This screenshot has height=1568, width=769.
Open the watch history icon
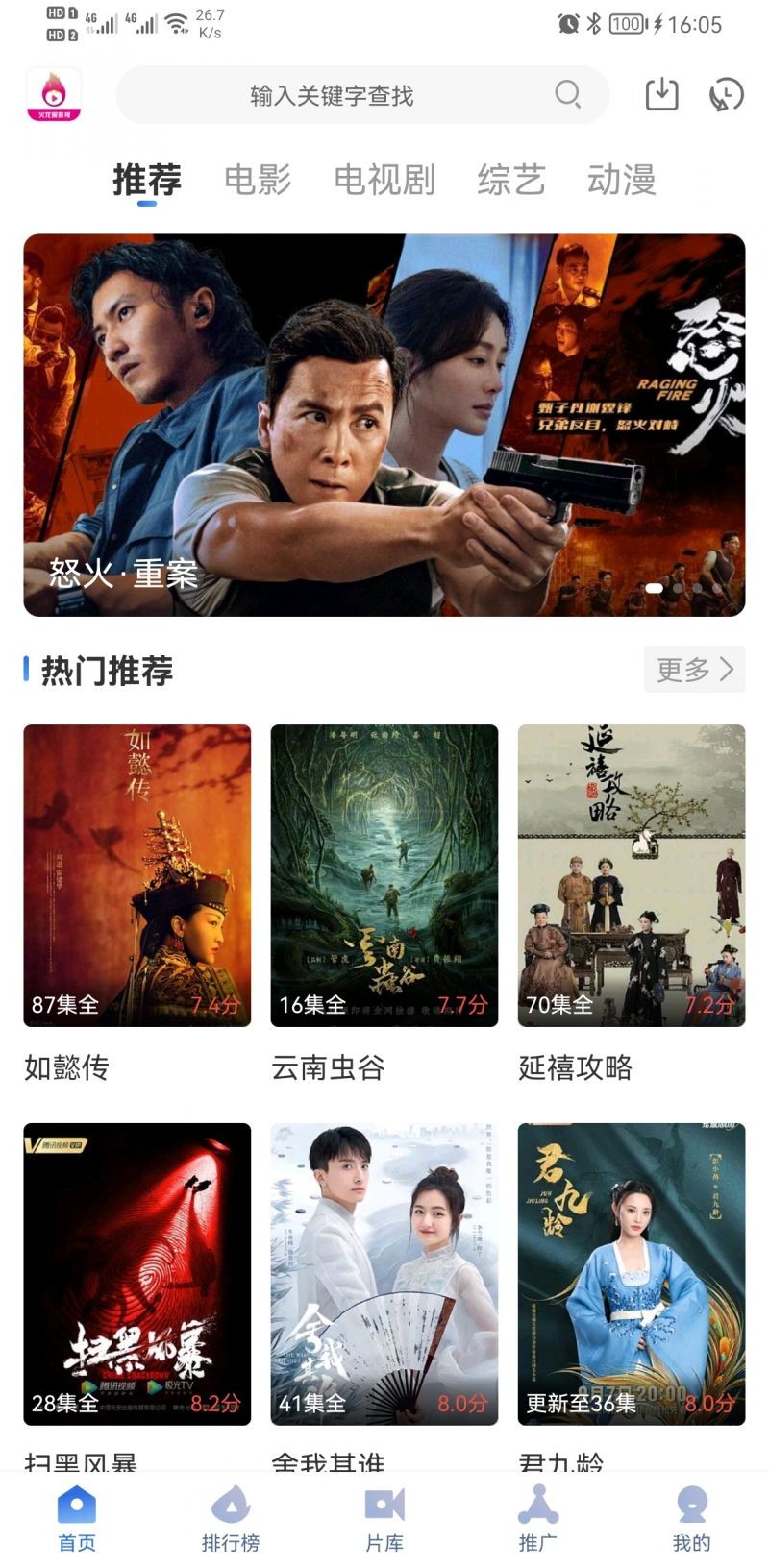click(726, 94)
